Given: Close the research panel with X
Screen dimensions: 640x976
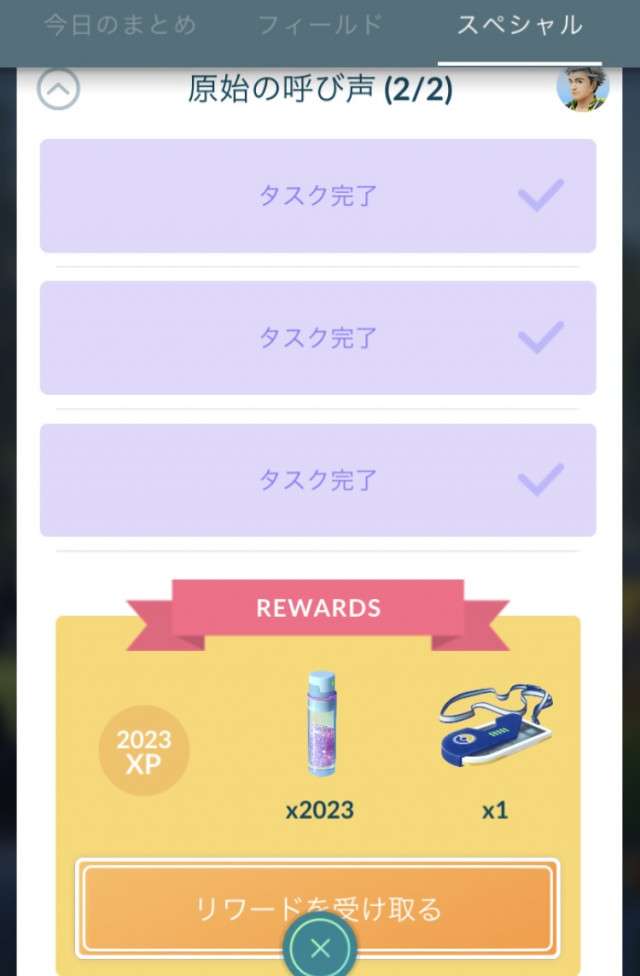Looking at the screenshot, I should coord(320,948).
